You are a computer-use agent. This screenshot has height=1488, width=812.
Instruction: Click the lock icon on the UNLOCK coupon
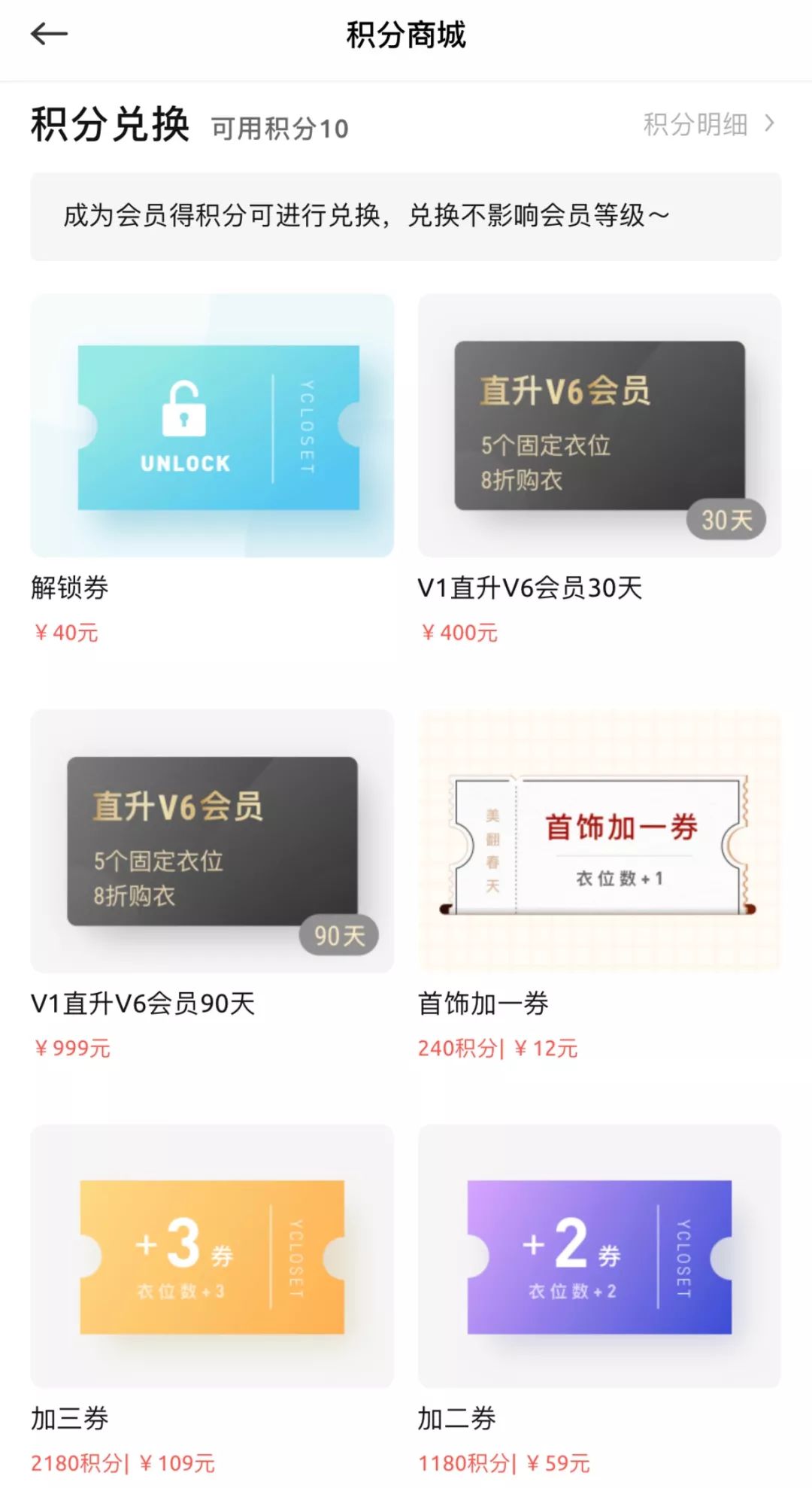[183, 417]
